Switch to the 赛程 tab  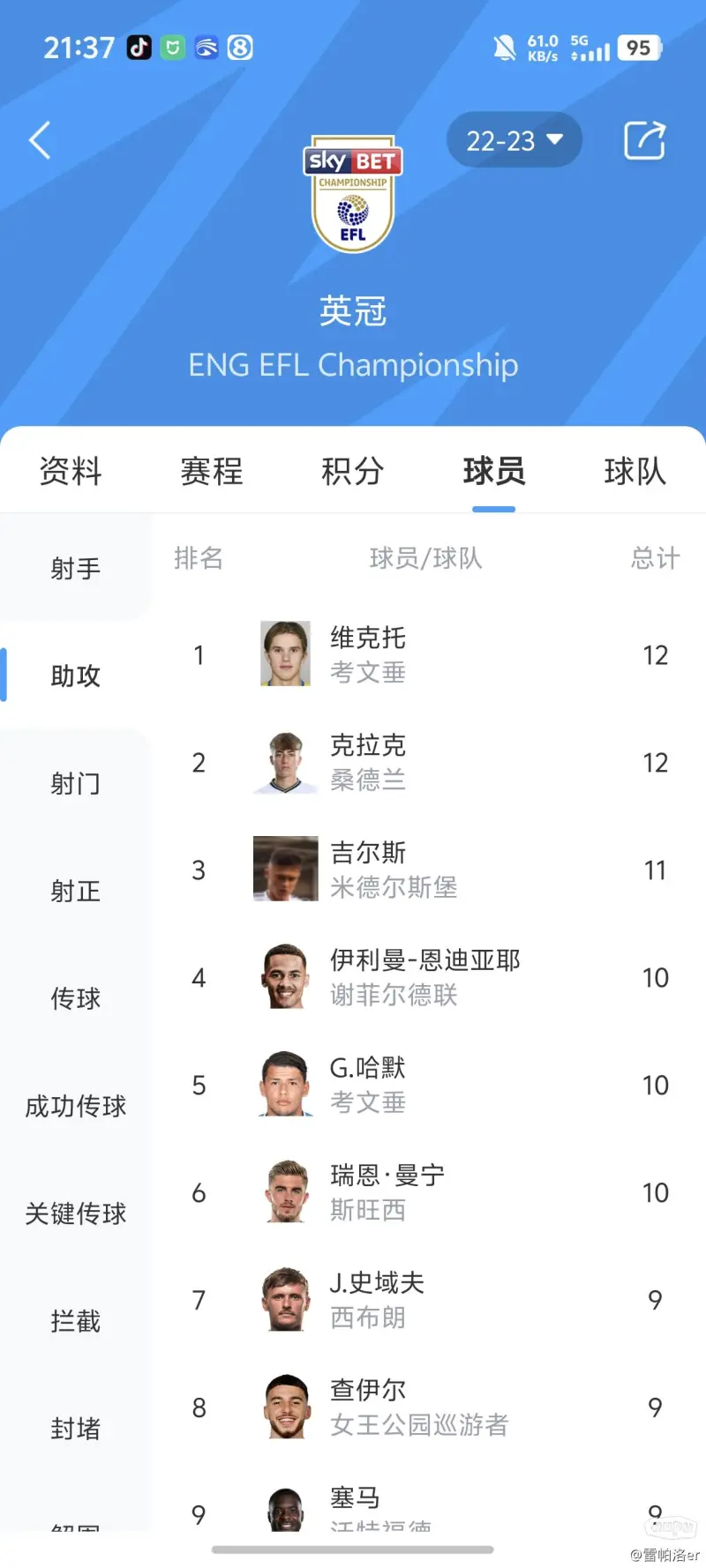(x=212, y=471)
